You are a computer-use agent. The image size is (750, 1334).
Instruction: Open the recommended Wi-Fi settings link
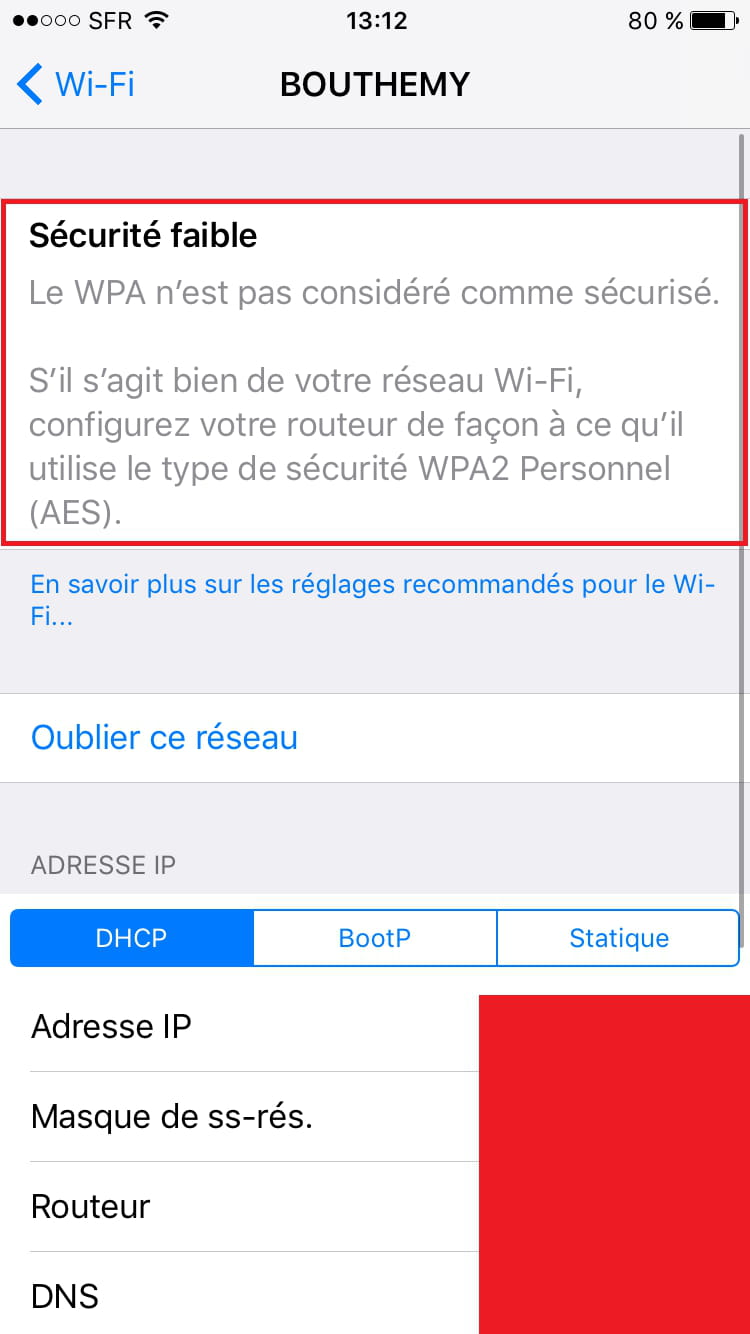coord(373,599)
